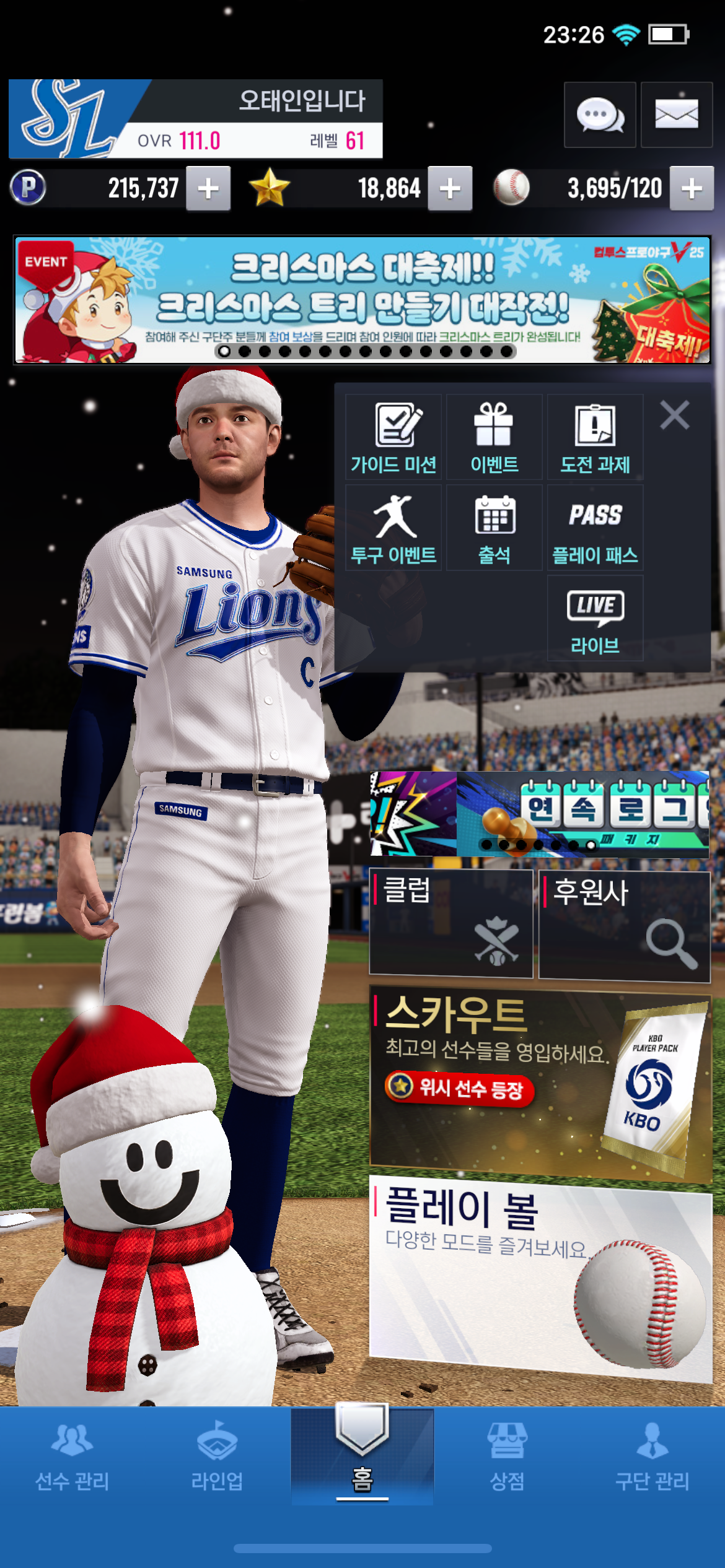Image resolution: width=725 pixels, height=1568 pixels.
Task: Enter the 클럽 section
Action: click(450, 924)
